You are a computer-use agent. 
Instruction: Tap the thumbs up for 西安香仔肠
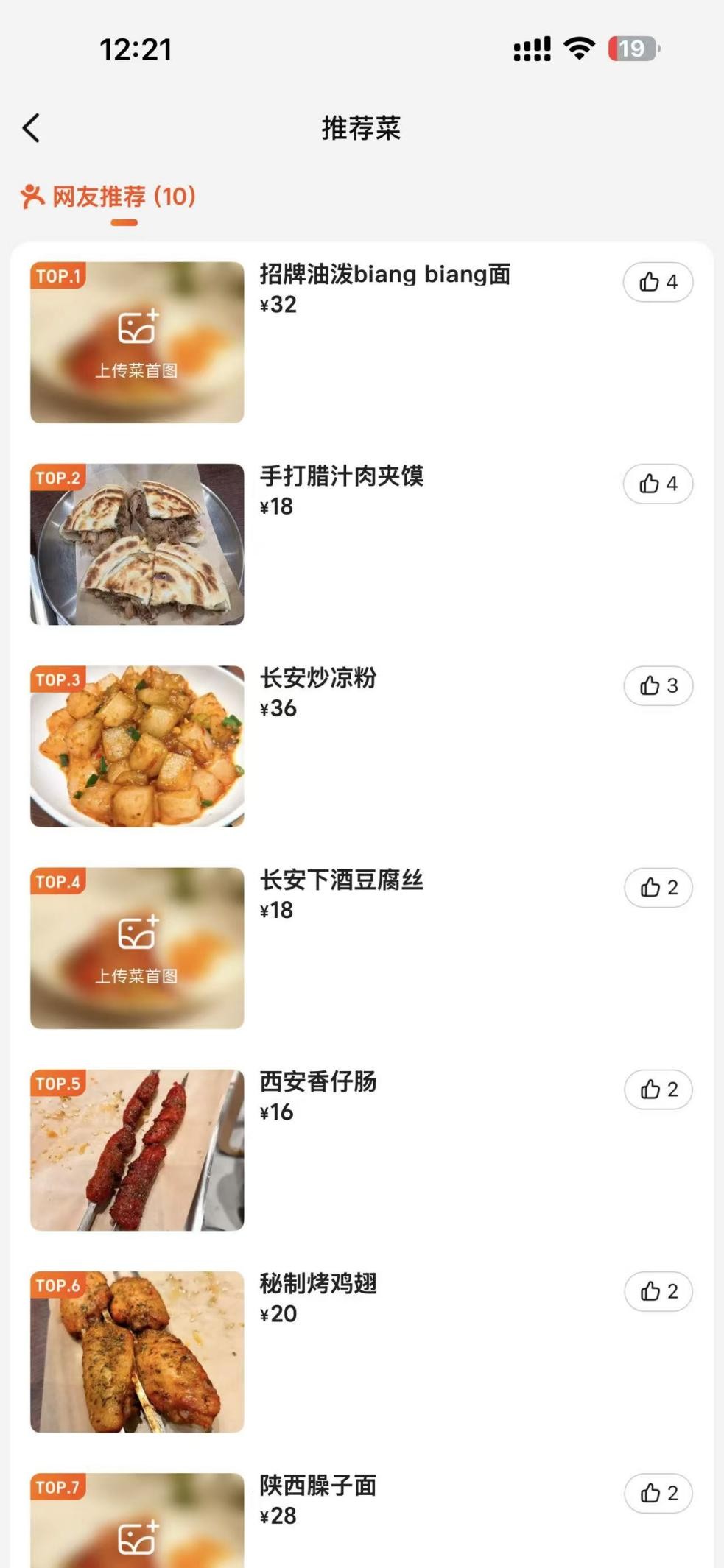[658, 1090]
